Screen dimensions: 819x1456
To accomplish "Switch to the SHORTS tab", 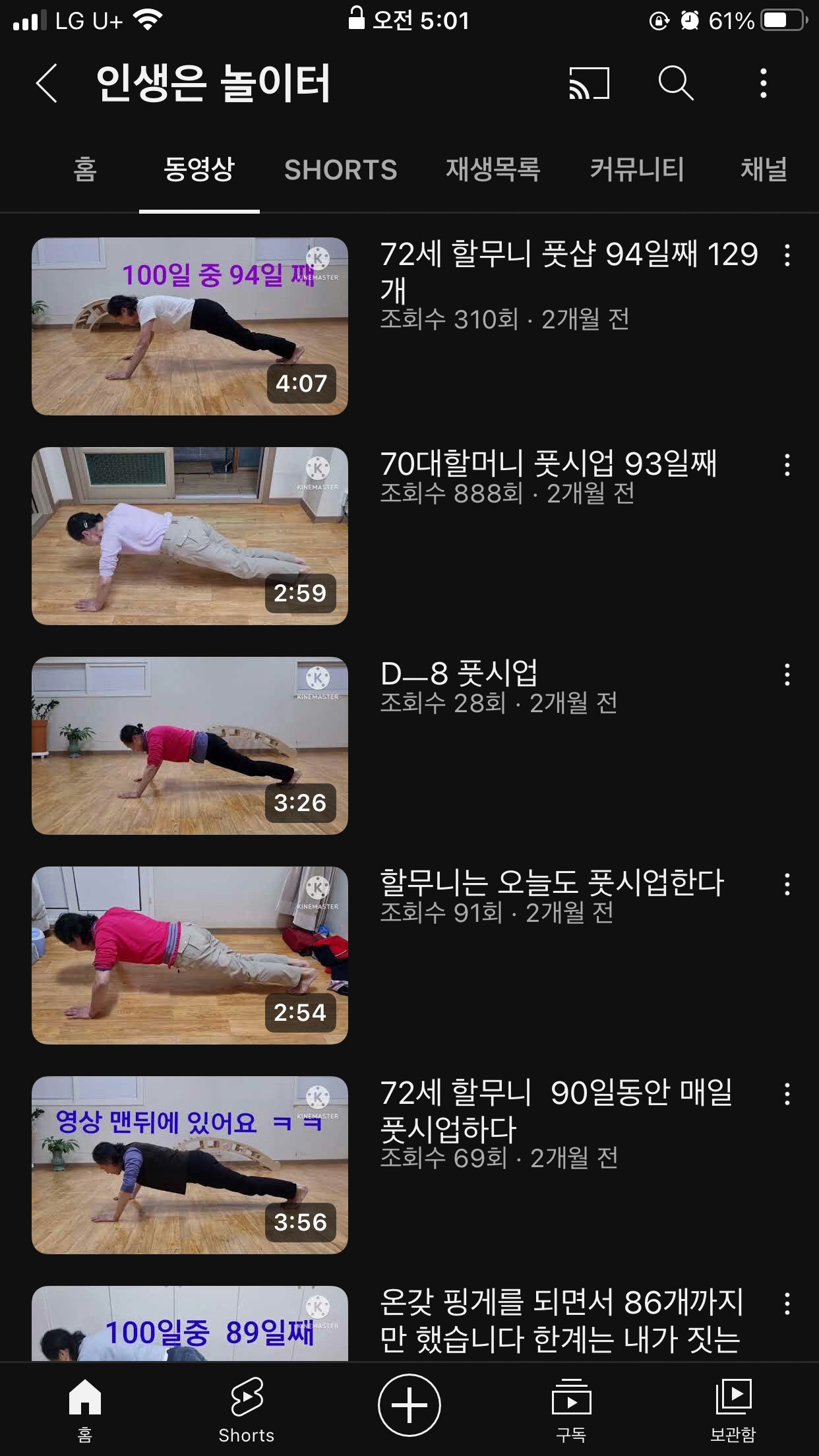I will click(340, 169).
